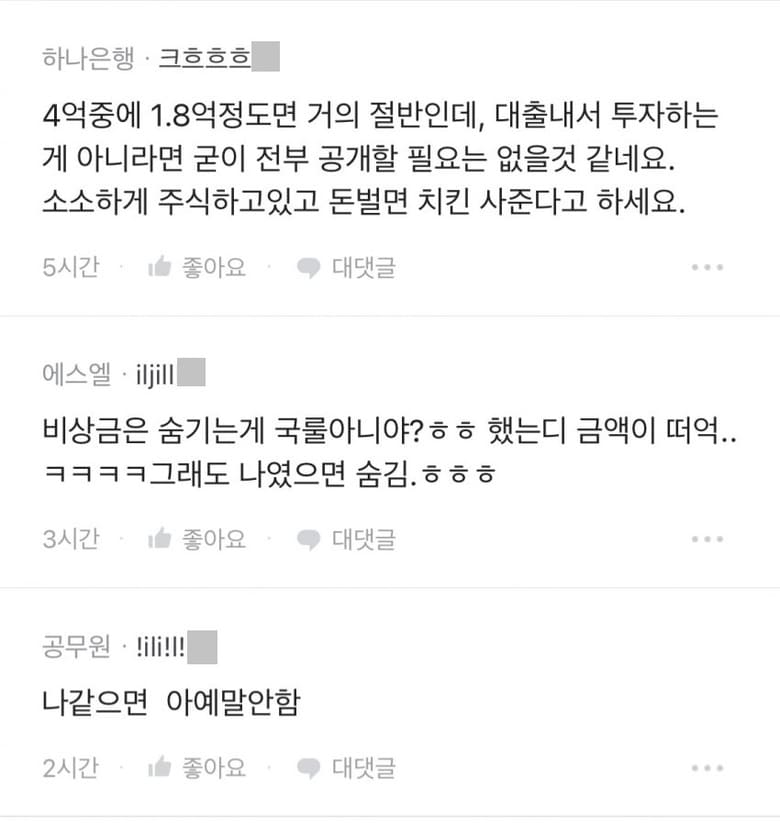The image size is (780, 835).
Task: Like the 공무원 user's comment
Action: click(x=197, y=768)
